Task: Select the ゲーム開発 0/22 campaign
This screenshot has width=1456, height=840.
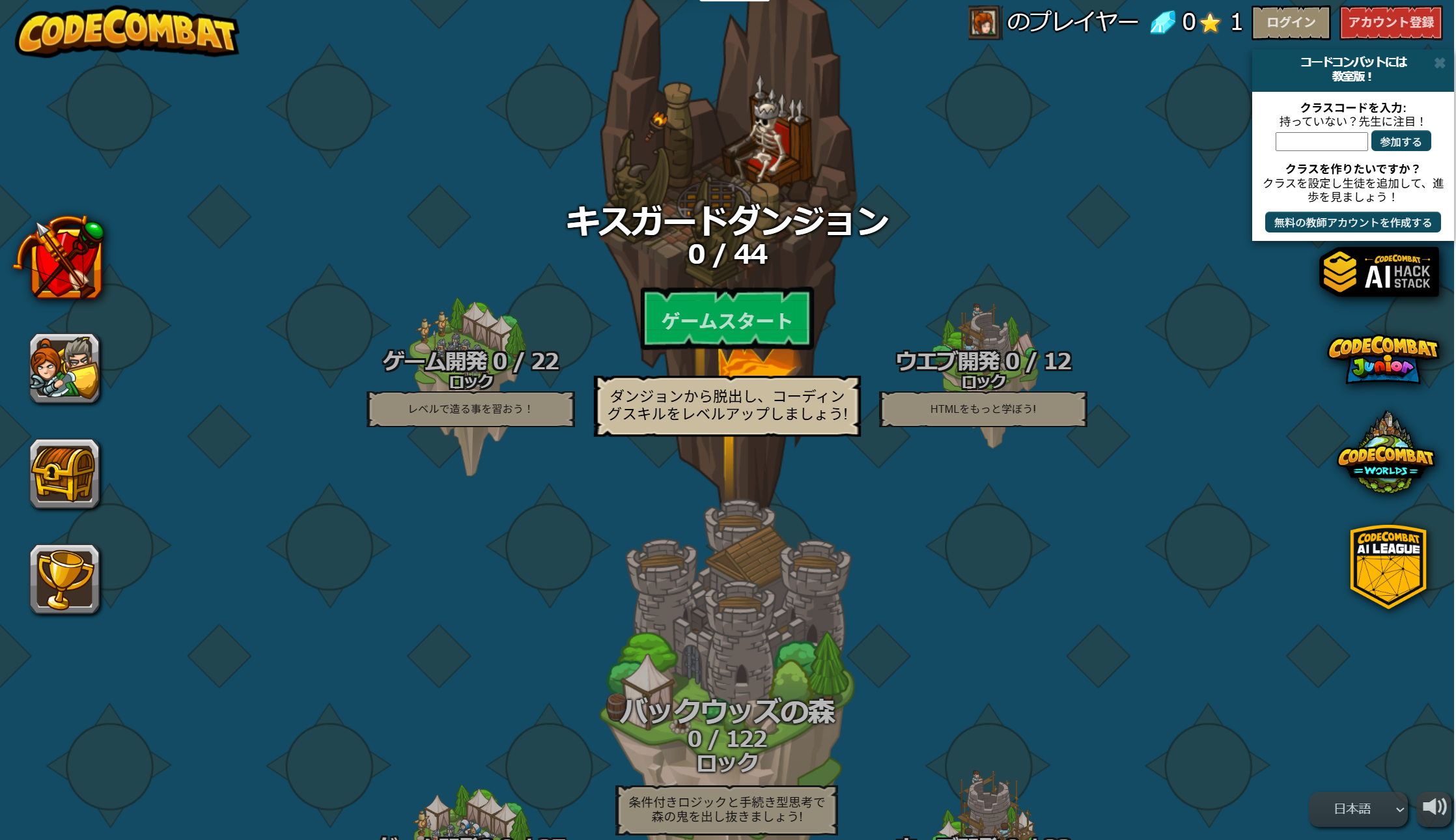Action: pos(470,362)
